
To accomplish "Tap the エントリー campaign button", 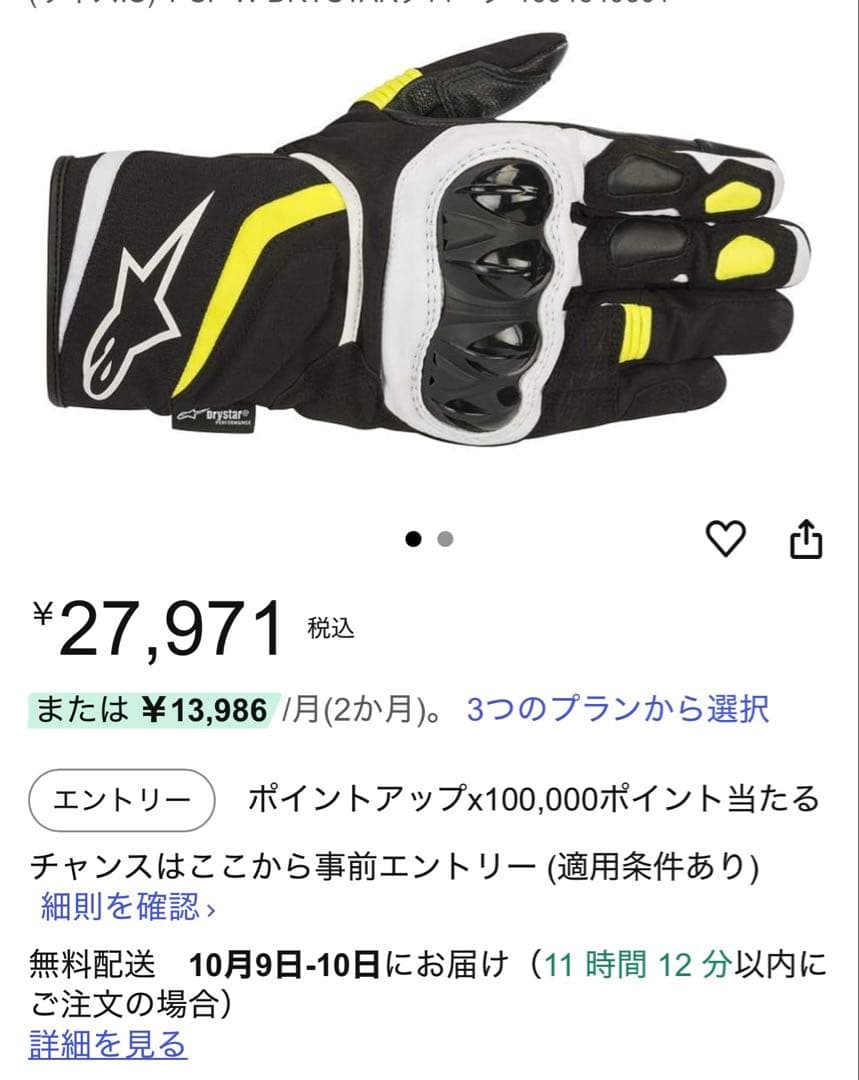I will point(122,798).
